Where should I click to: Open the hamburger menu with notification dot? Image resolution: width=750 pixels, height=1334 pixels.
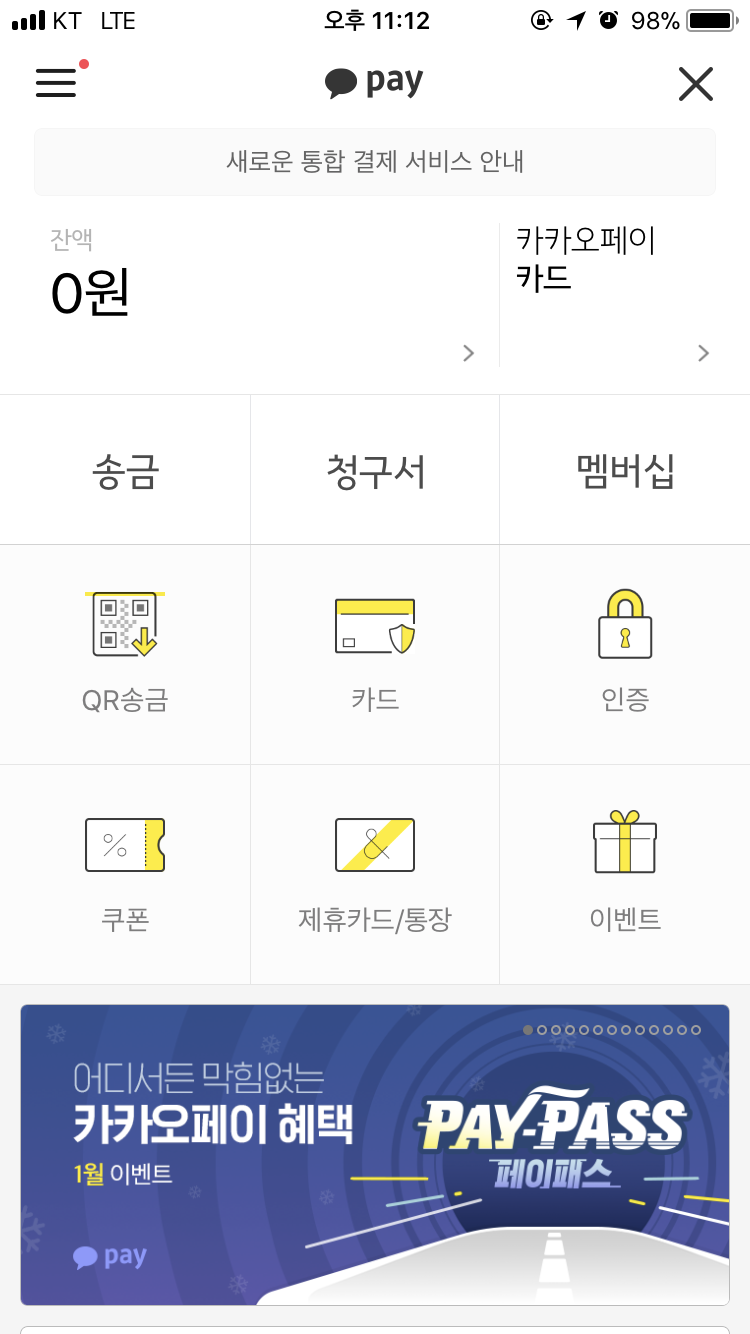(56, 83)
